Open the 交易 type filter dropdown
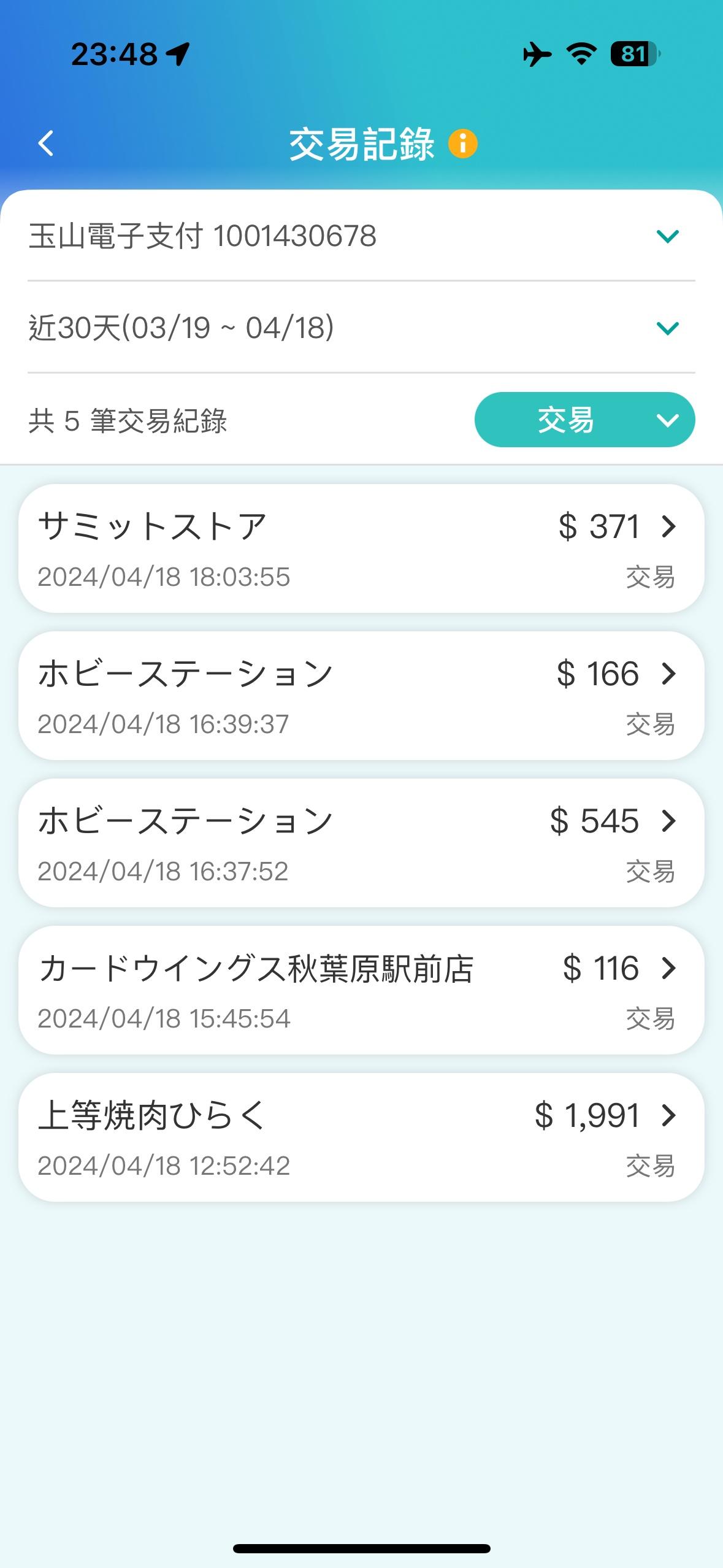This screenshot has width=723, height=1568. [x=584, y=420]
